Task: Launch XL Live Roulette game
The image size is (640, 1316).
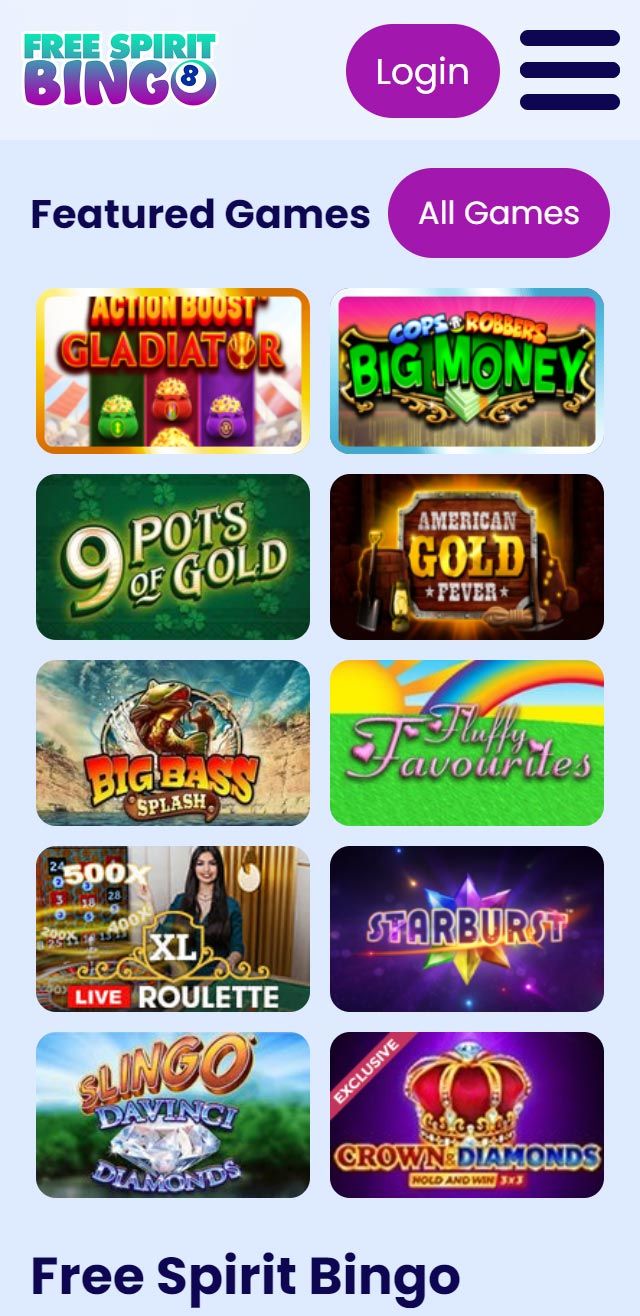Action: (x=173, y=929)
